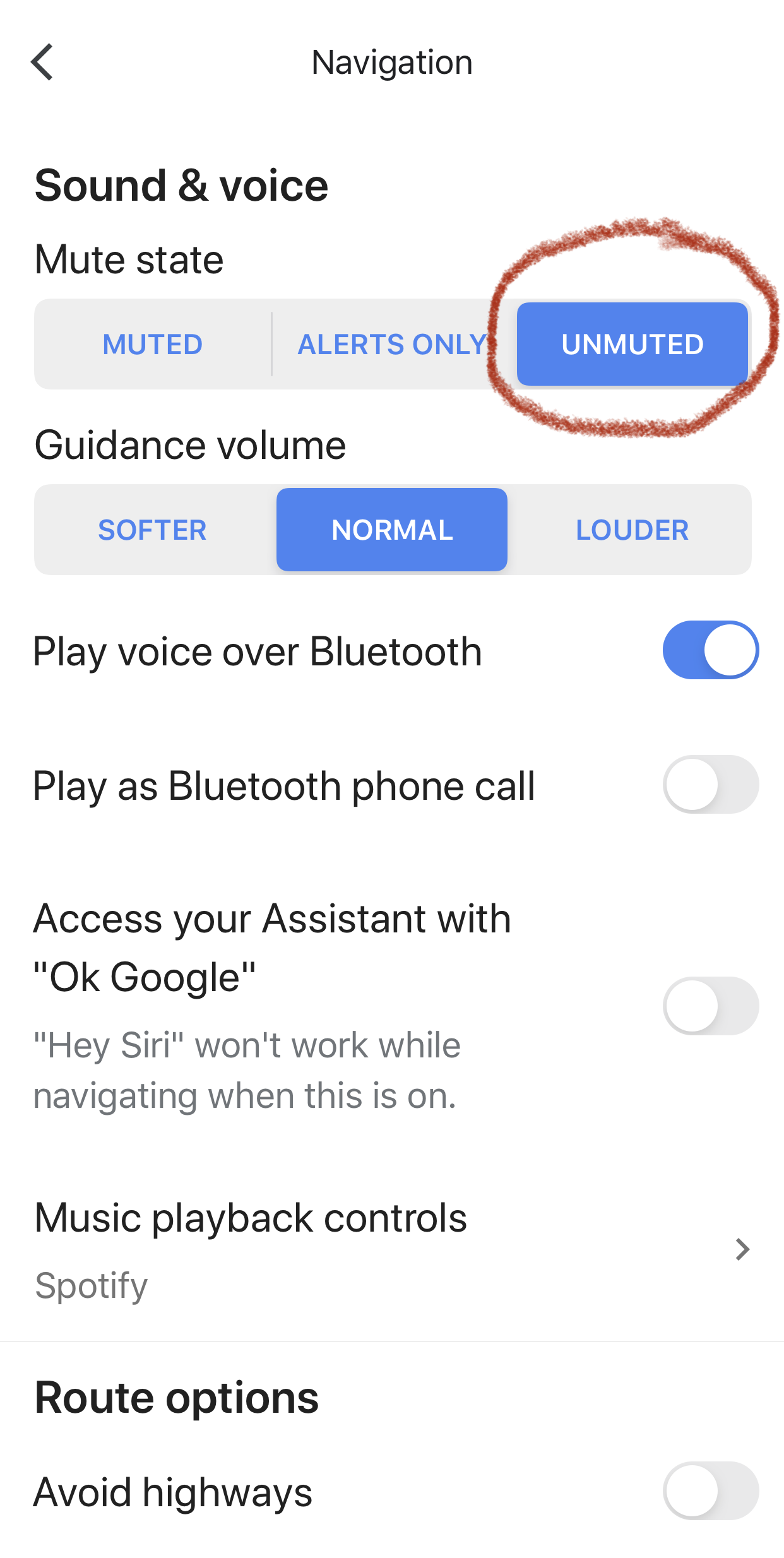Select Alerts Only mute state

coord(393,344)
